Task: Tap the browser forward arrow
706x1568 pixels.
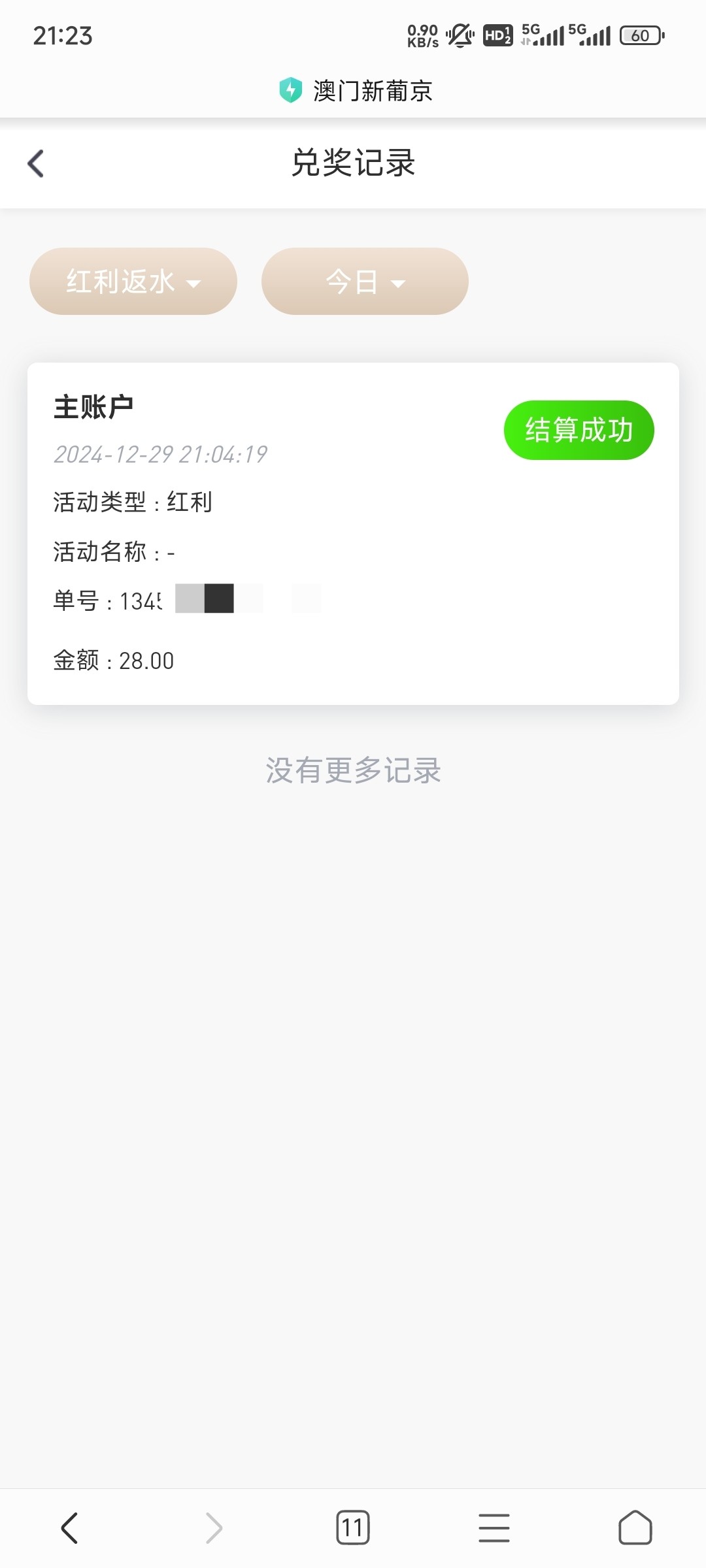Action: [x=214, y=1528]
